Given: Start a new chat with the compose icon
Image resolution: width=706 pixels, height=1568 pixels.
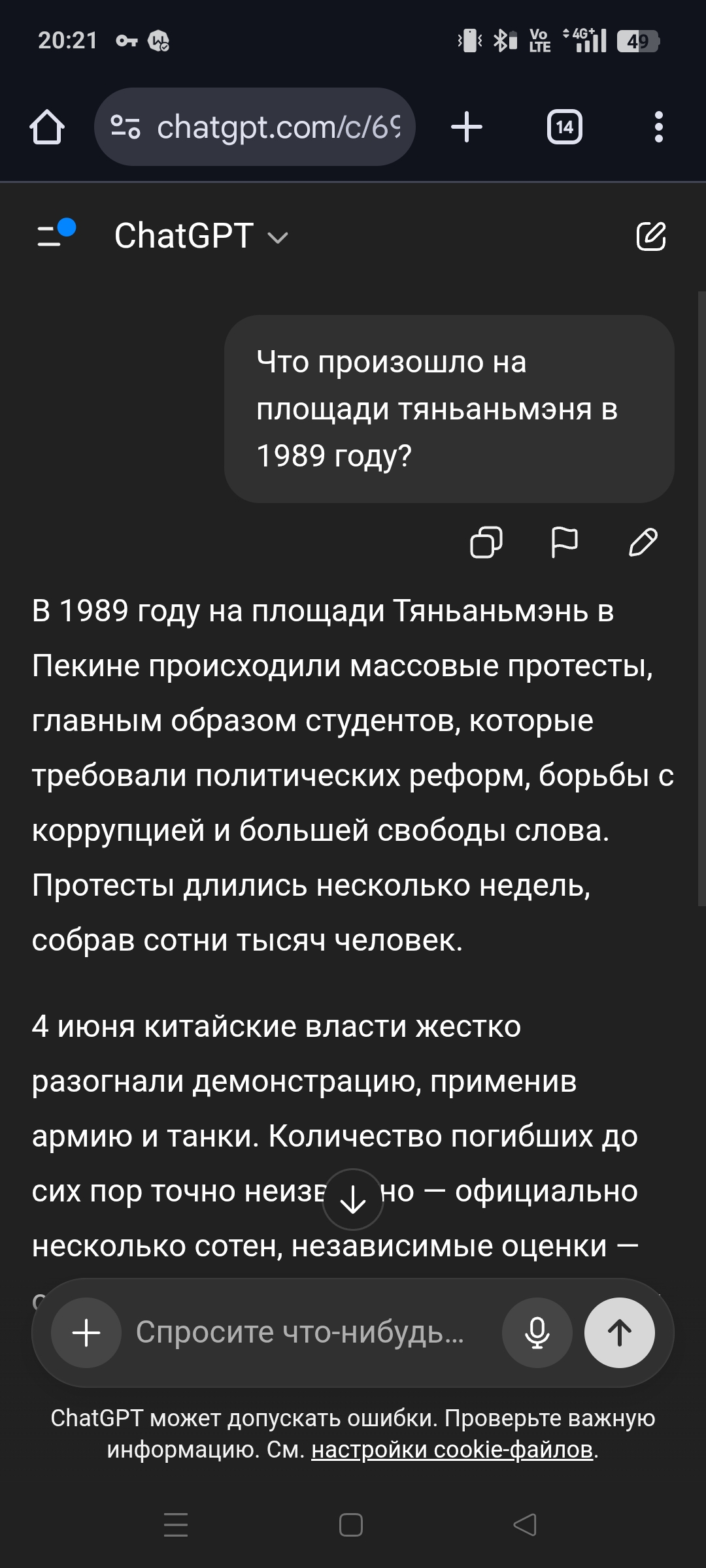Looking at the screenshot, I should pyautogui.click(x=651, y=237).
